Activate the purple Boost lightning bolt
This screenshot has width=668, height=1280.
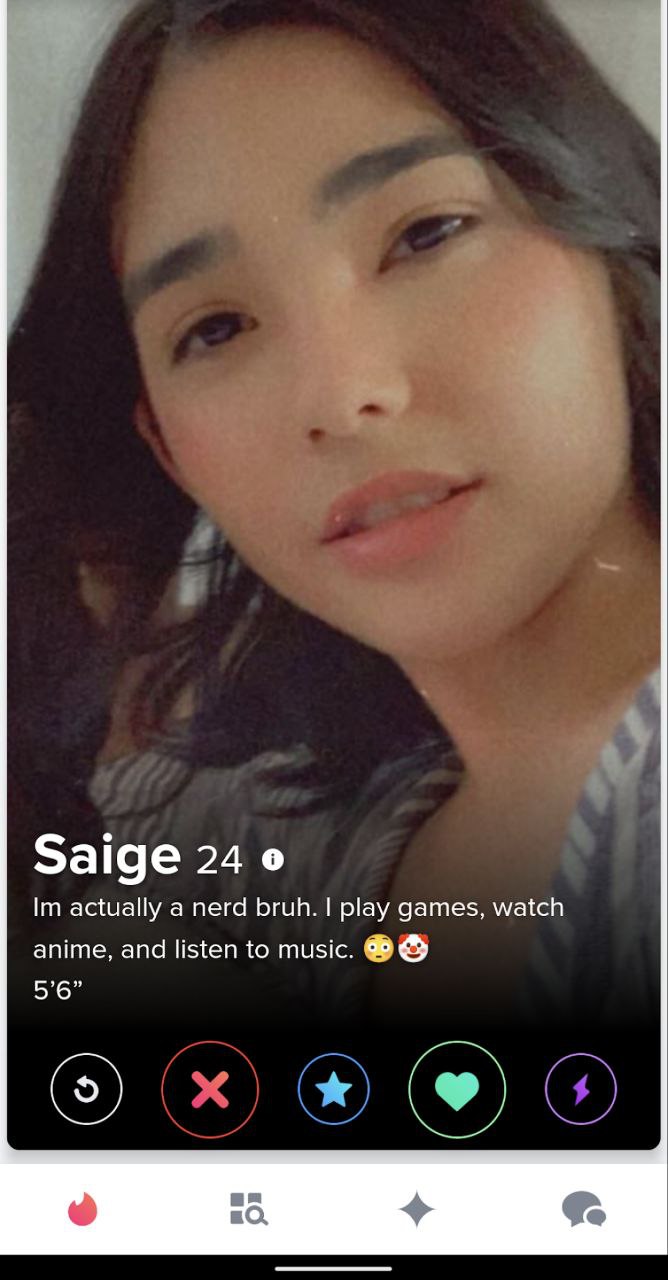coord(581,1089)
